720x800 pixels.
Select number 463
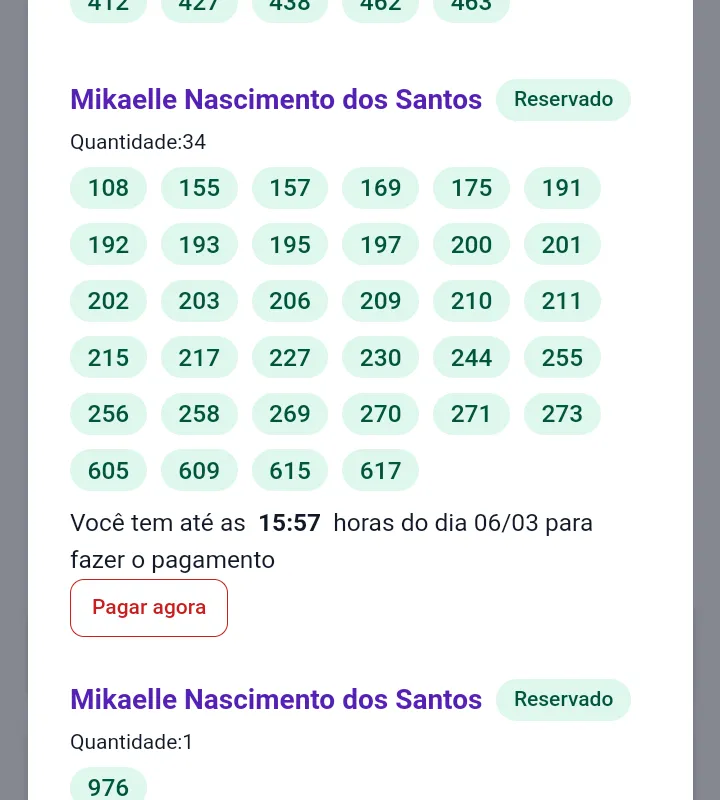coord(471,6)
